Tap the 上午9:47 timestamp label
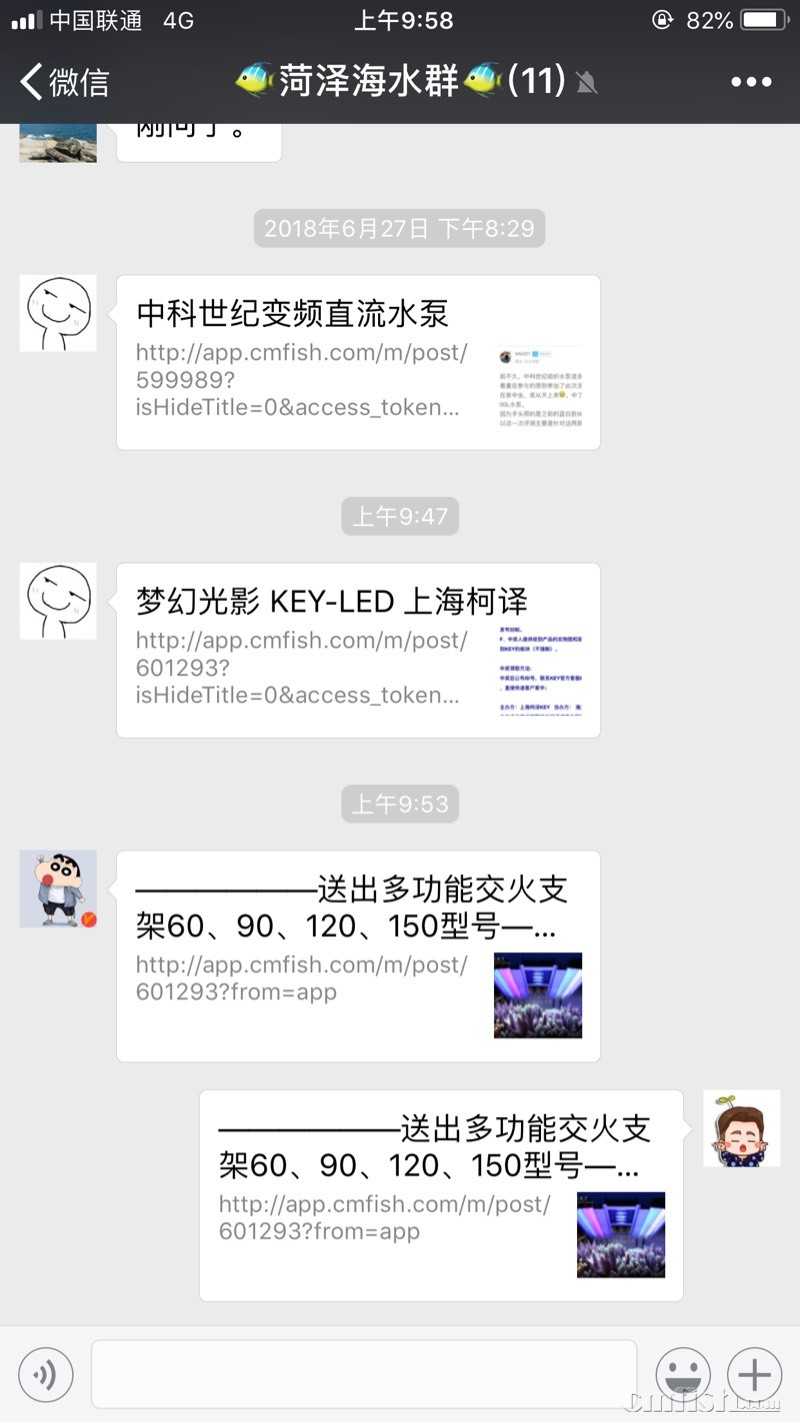The height and width of the screenshot is (1423, 800). click(399, 516)
